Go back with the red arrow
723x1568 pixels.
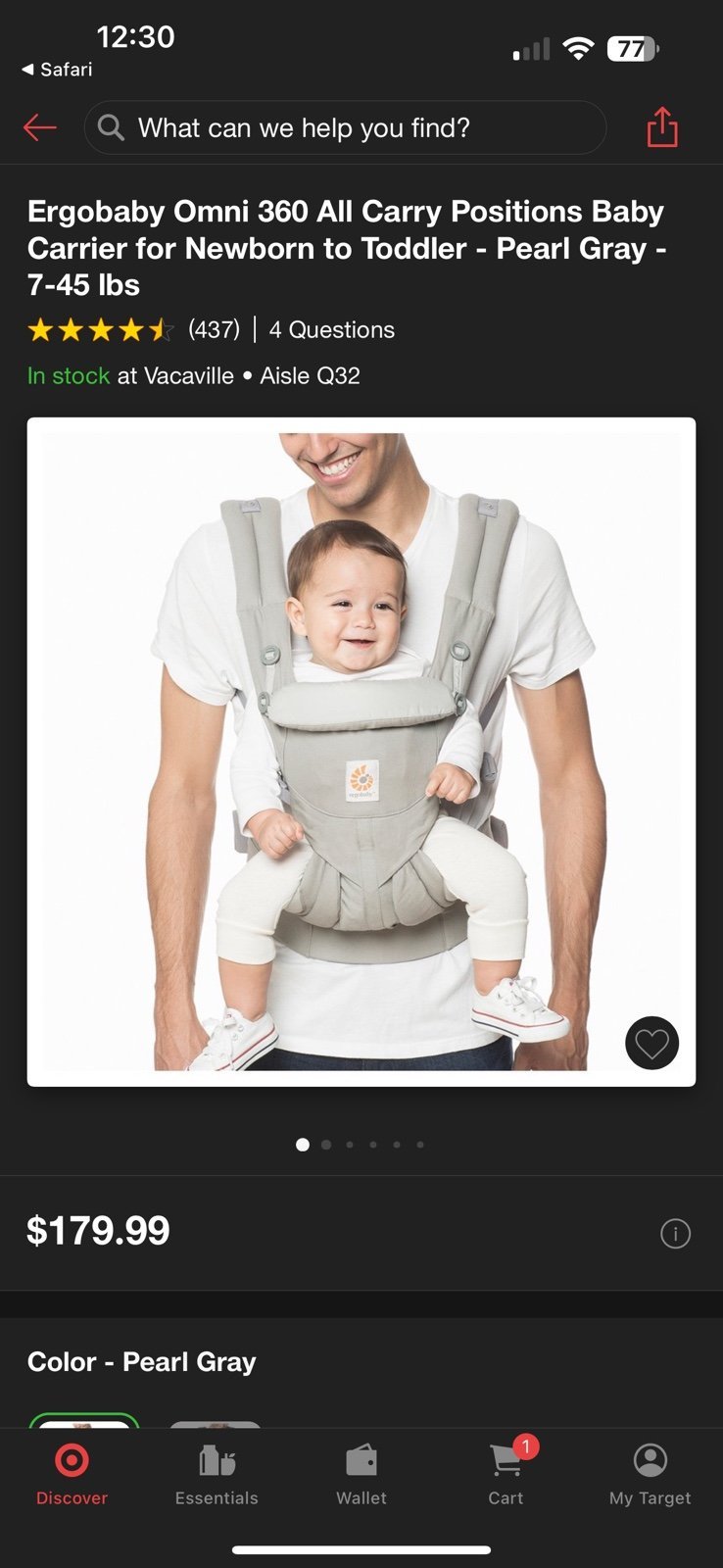point(40,127)
